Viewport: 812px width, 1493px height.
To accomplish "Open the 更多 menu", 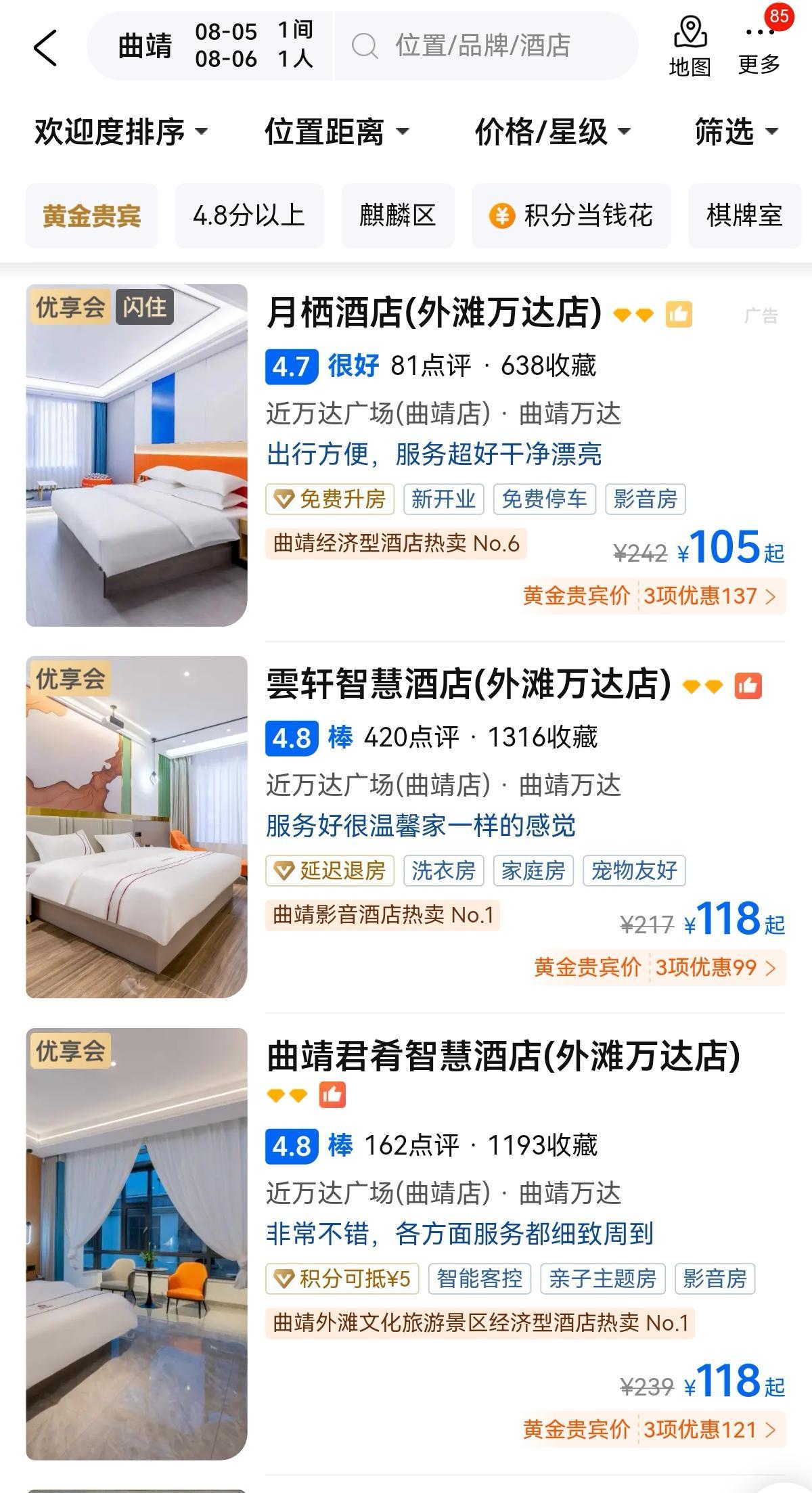I will pyautogui.click(x=759, y=47).
